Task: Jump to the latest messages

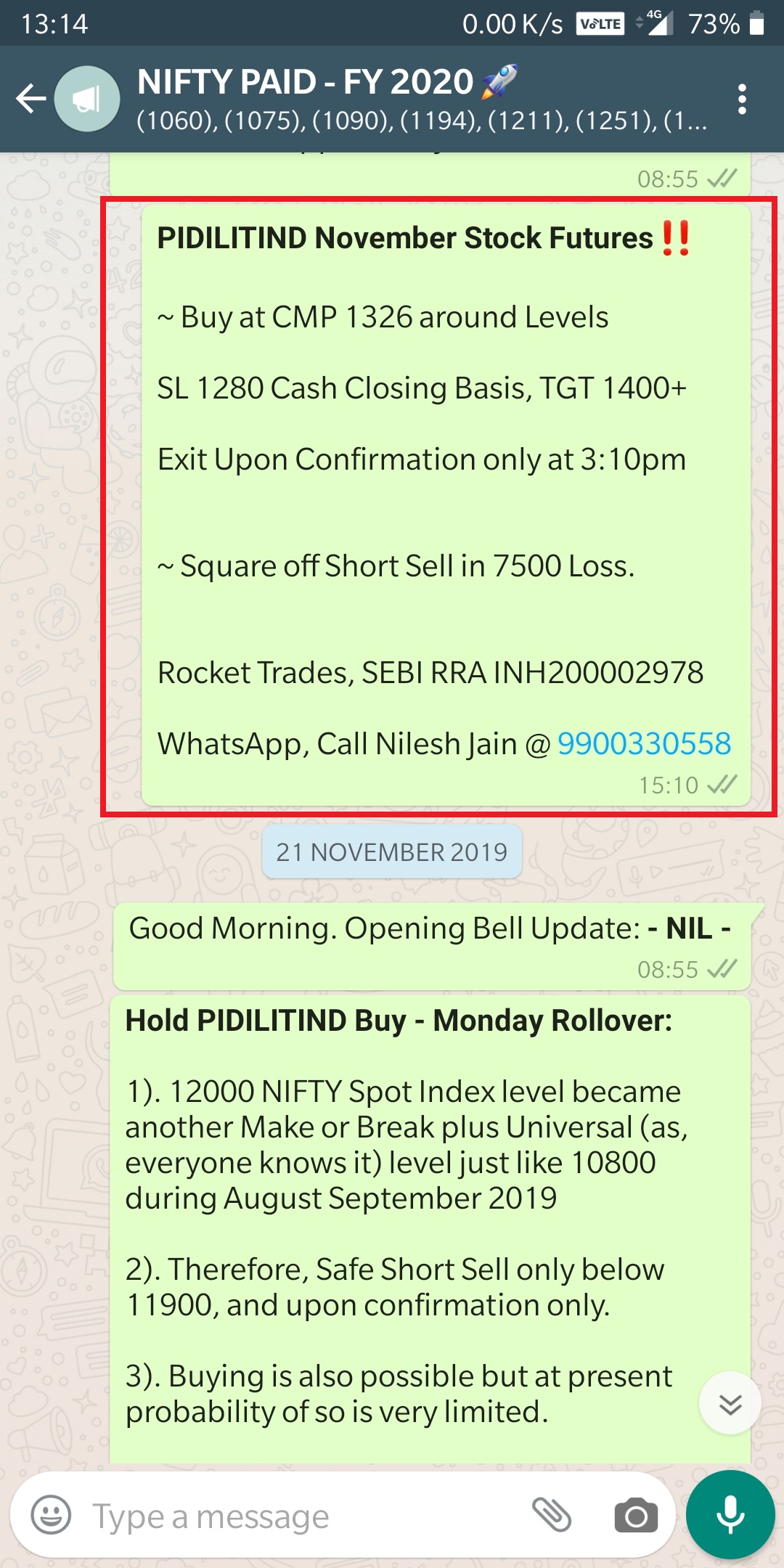Action: (730, 1403)
